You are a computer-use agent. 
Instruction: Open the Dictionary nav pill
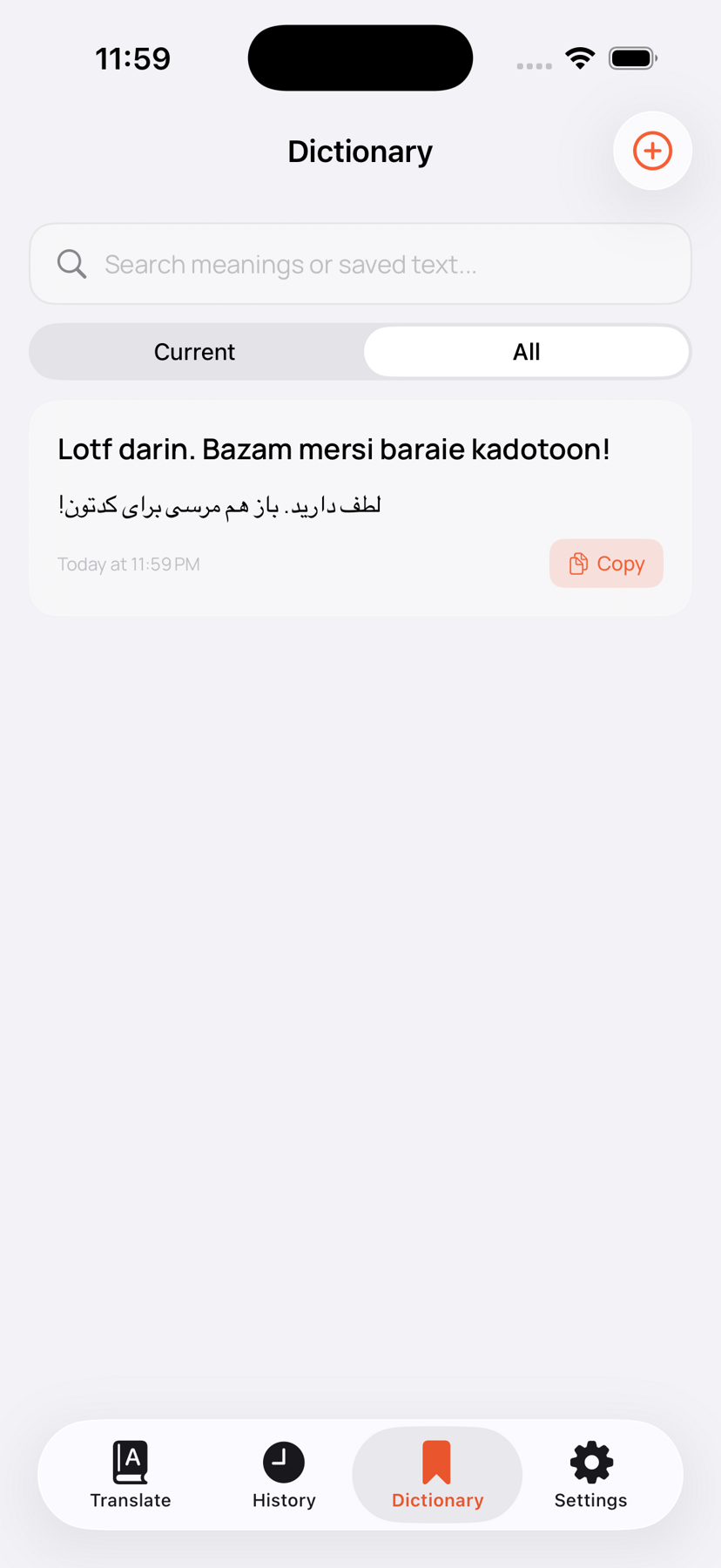pos(437,1475)
